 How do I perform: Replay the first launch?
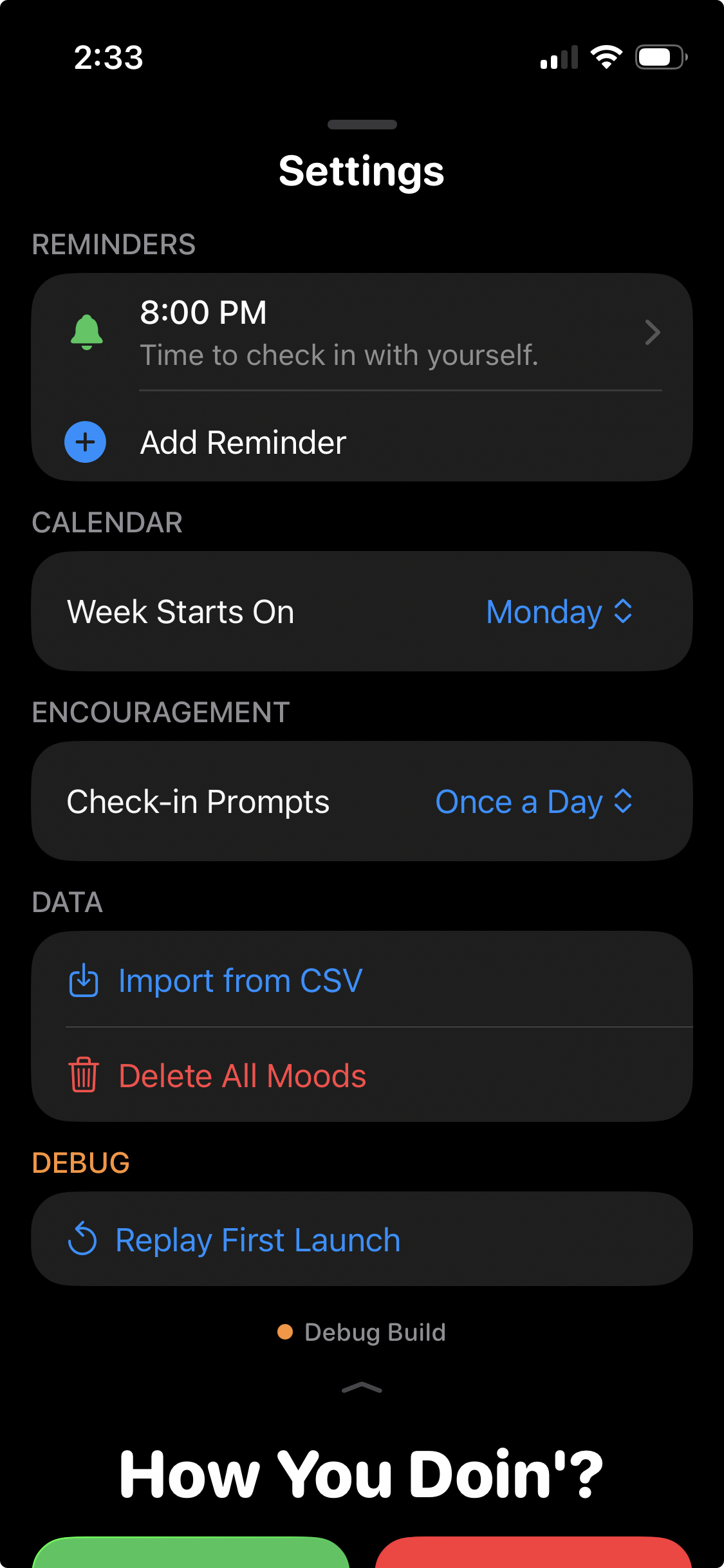(257, 1240)
